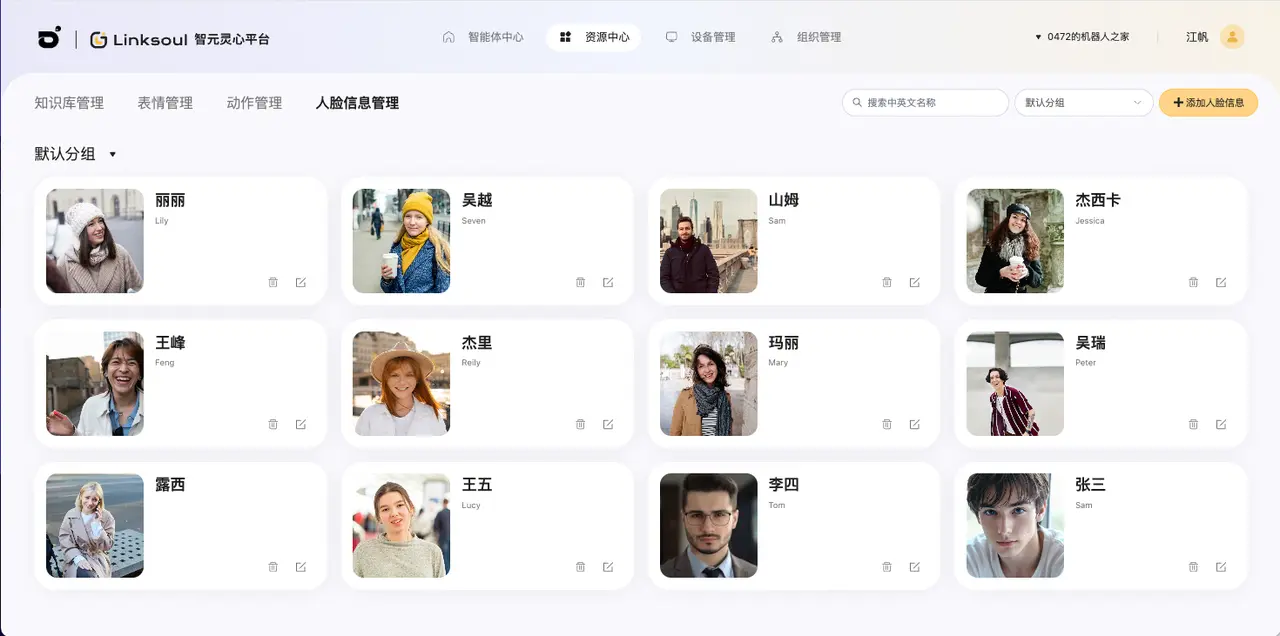1280x636 pixels.
Task: Switch to 知识库管理 tab
Action: [69, 103]
